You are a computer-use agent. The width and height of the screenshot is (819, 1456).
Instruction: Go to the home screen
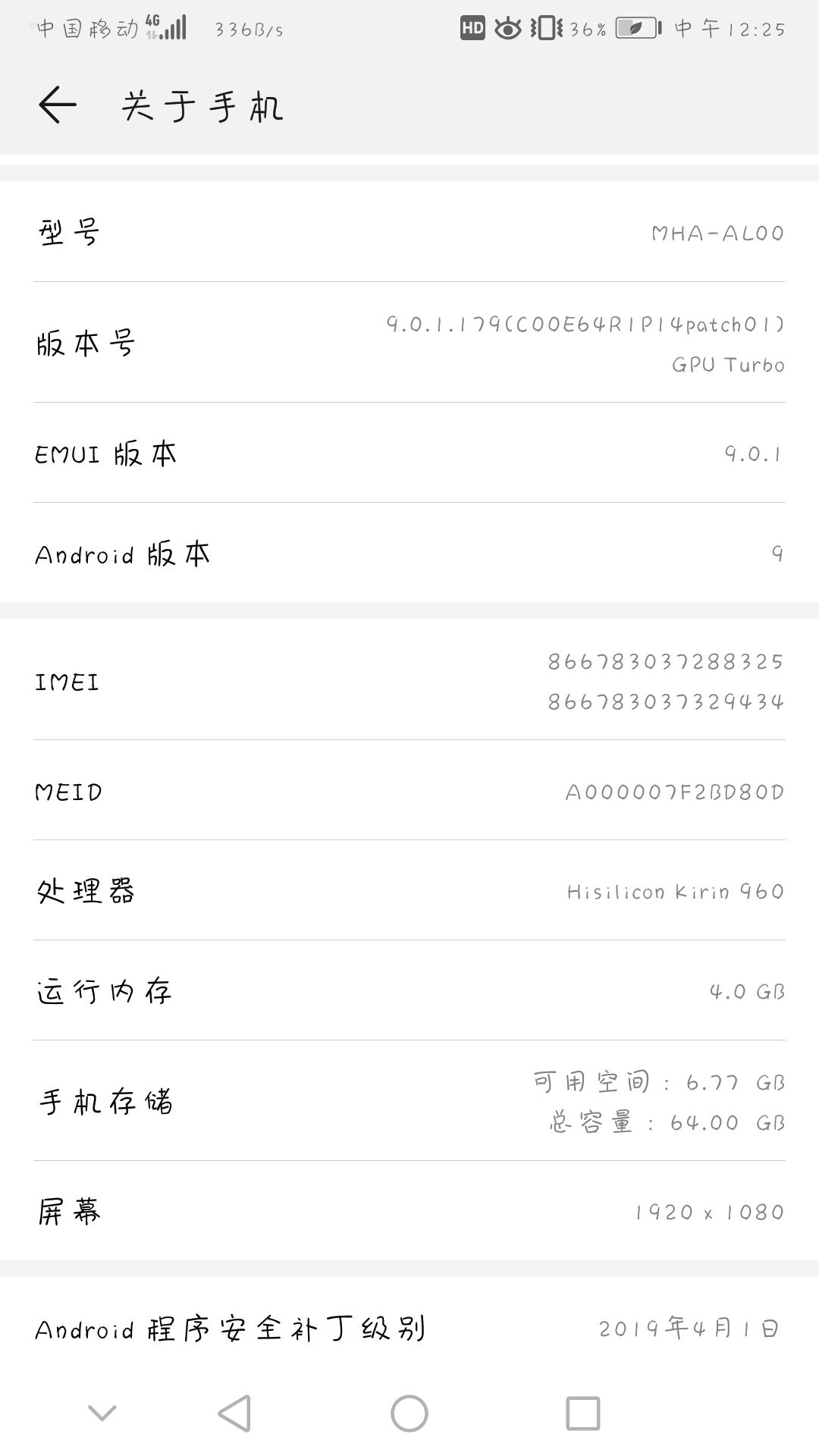click(x=409, y=1414)
